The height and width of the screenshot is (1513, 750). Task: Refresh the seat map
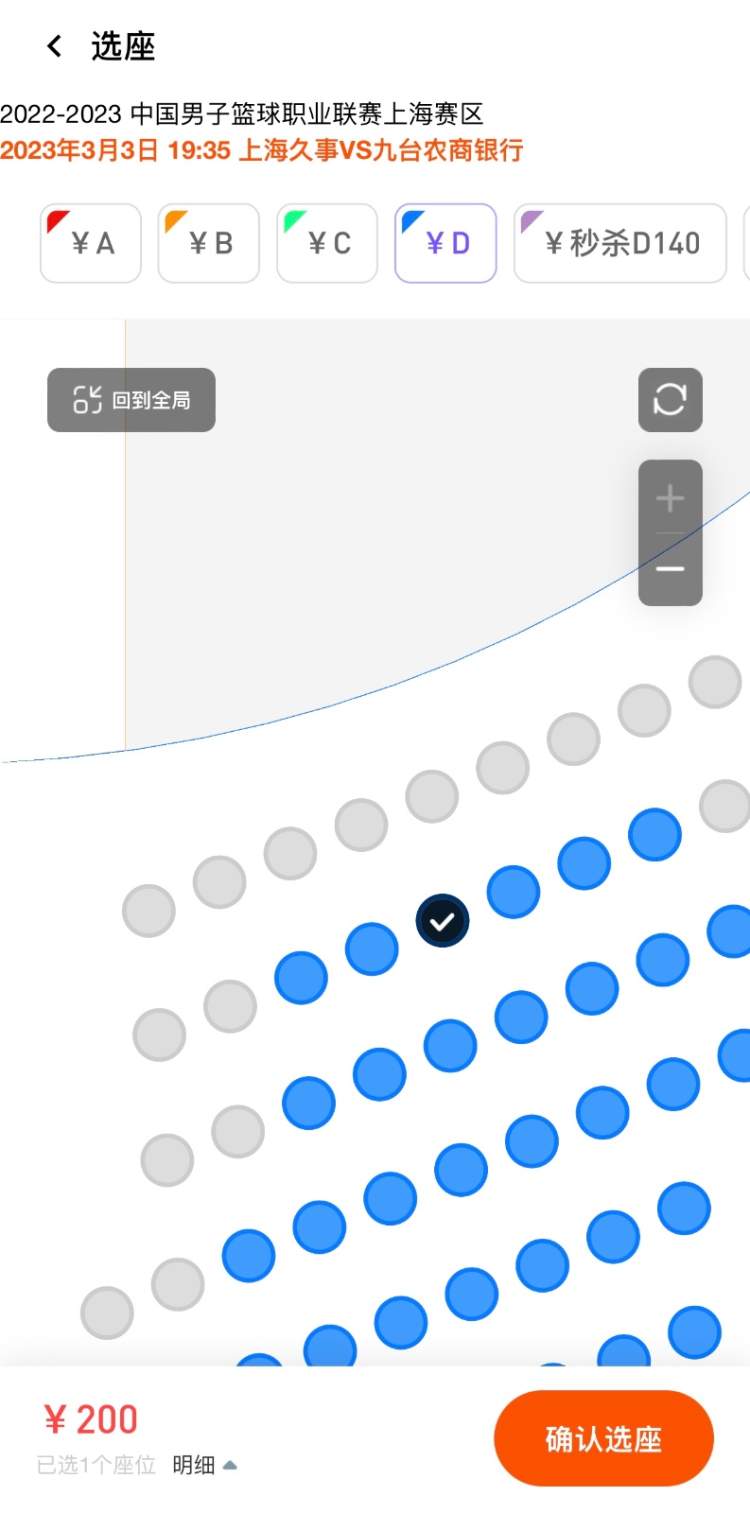coord(670,400)
